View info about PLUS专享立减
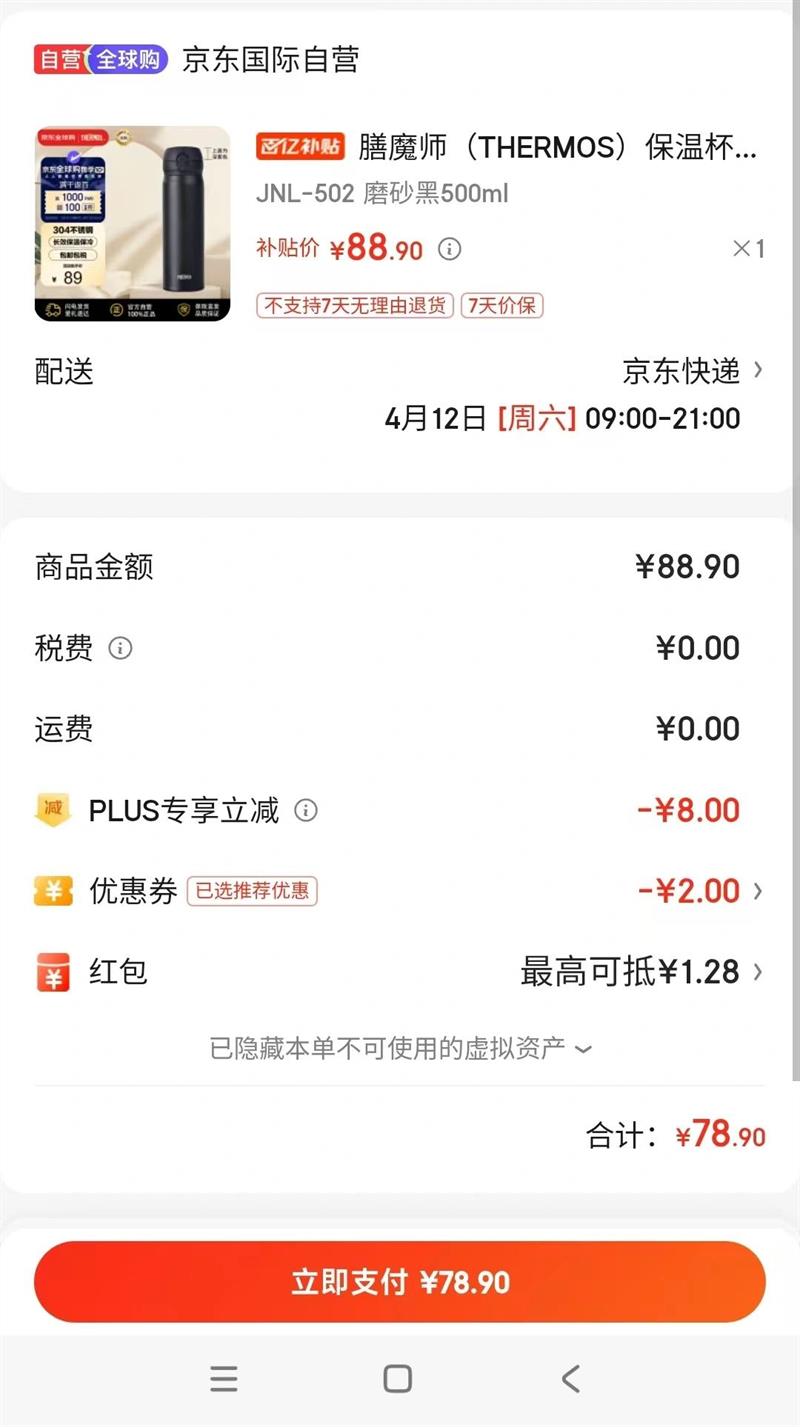The height and width of the screenshot is (1427, 800). [x=307, y=810]
